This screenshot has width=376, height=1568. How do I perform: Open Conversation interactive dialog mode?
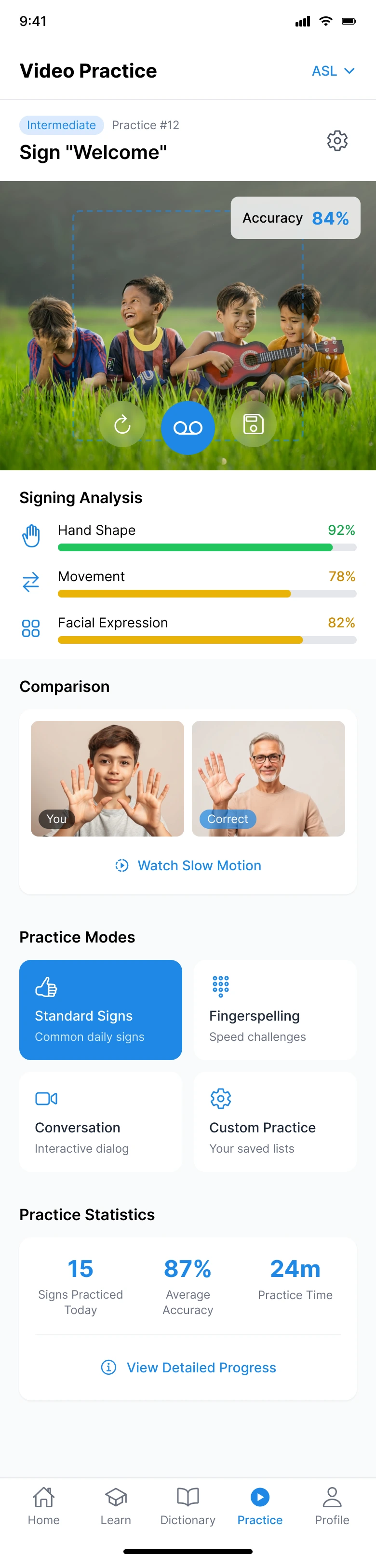point(101,1121)
